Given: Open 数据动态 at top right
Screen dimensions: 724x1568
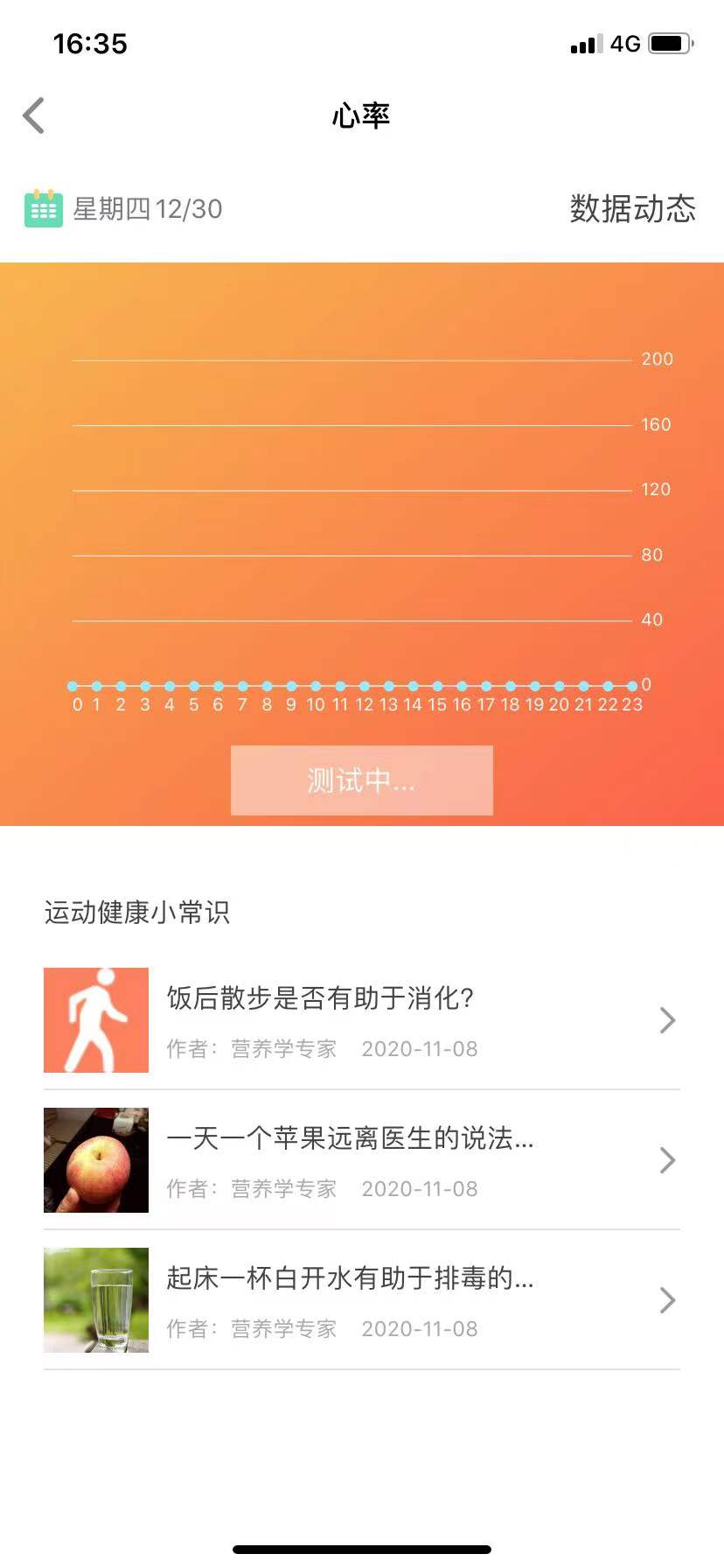Looking at the screenshot, I should click(632, 210).
